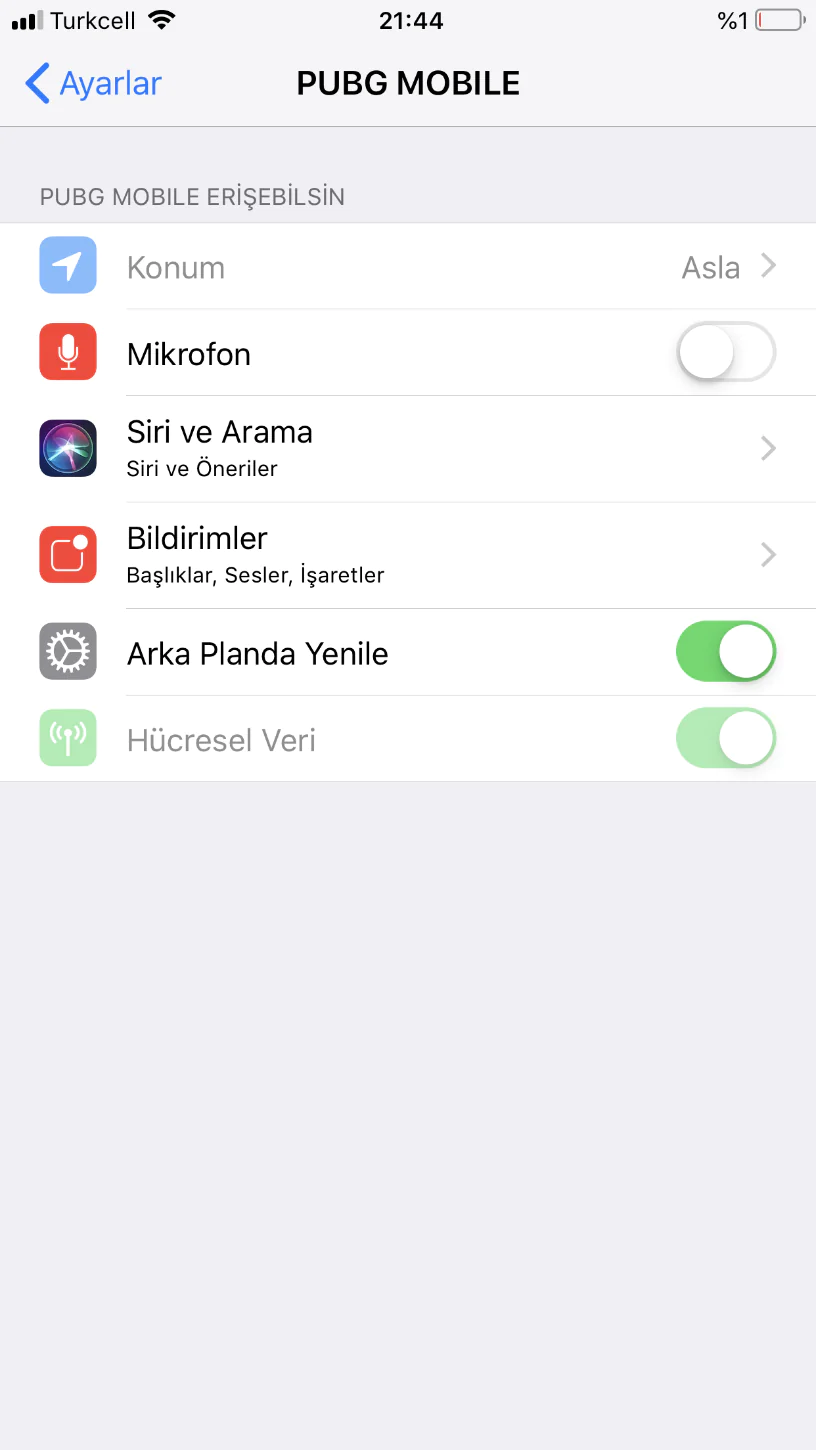Viewport: 816px width, 1450px height.
Task: Go back to Ayarlar
Action: pyautogui.click(x=92, y=83)
